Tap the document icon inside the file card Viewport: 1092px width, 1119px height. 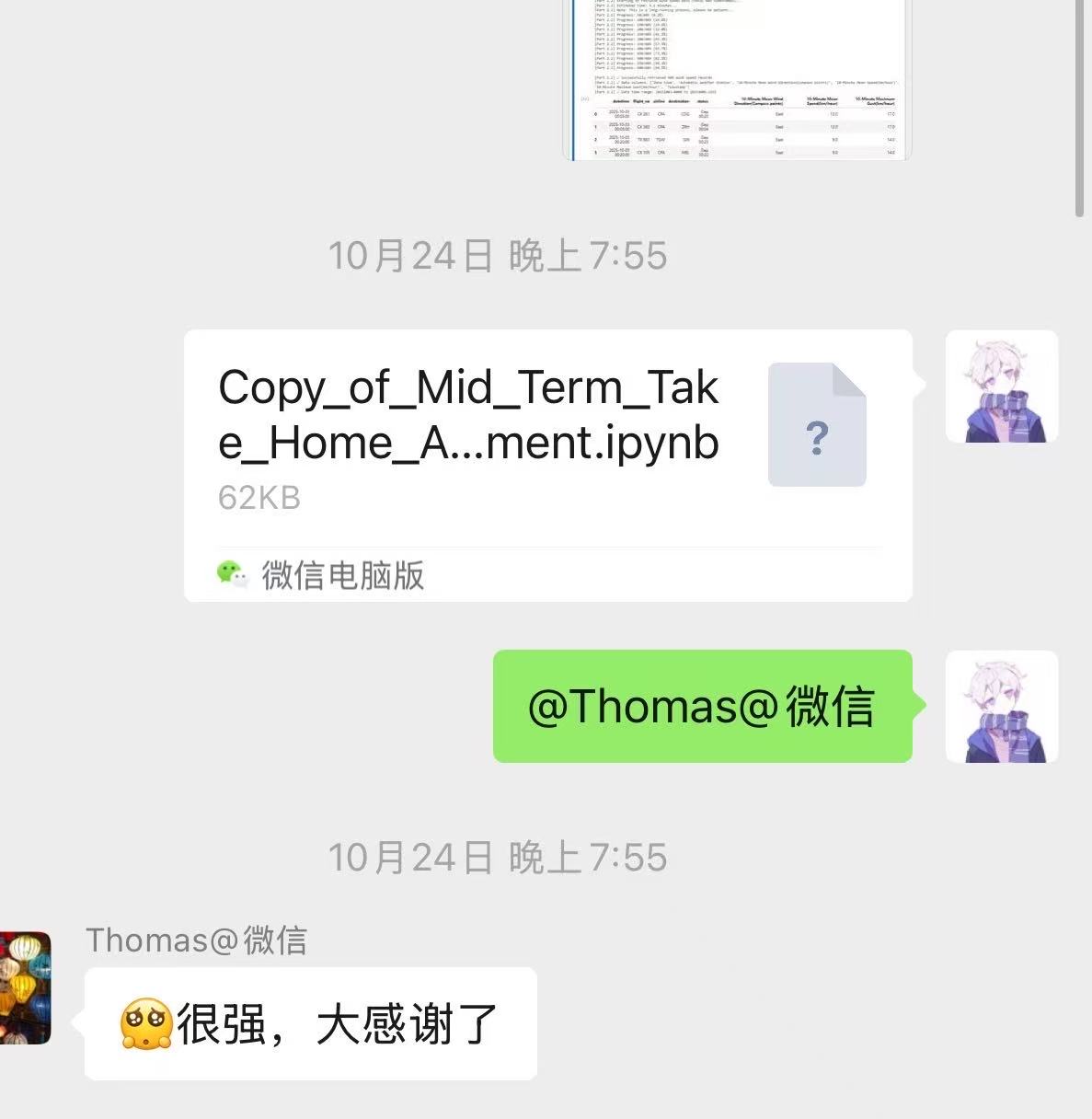[x=816, y=423]
